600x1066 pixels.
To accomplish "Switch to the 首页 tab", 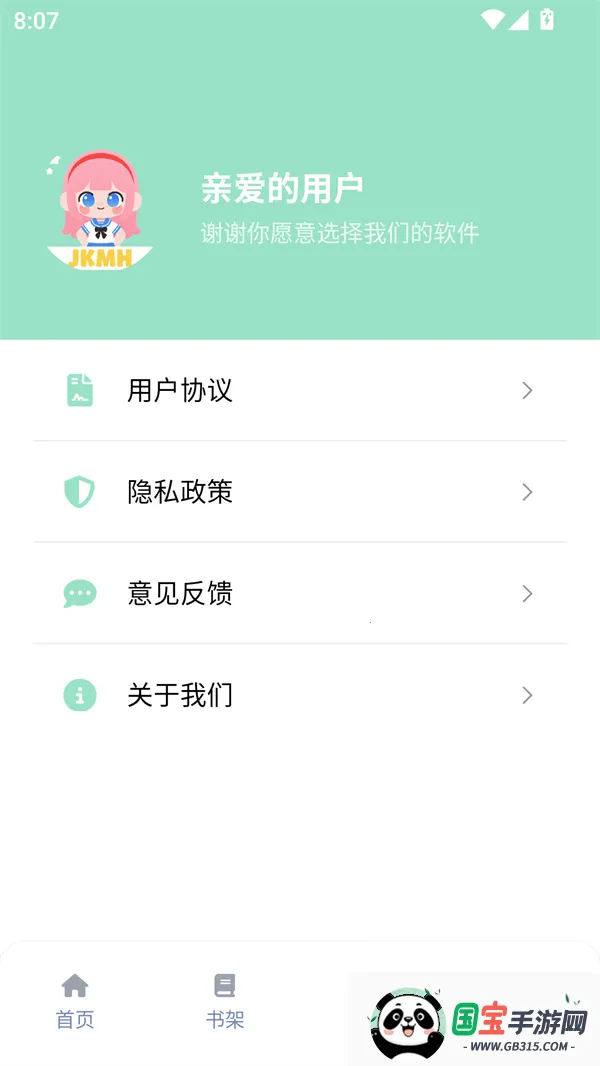I will coord(75,1001).
